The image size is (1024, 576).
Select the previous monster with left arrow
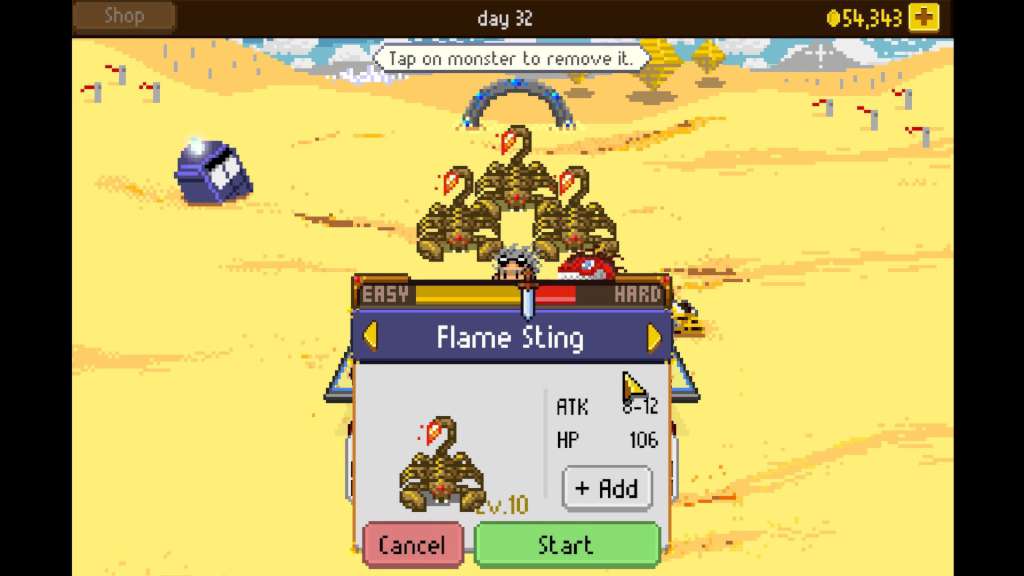click(370, 337)
